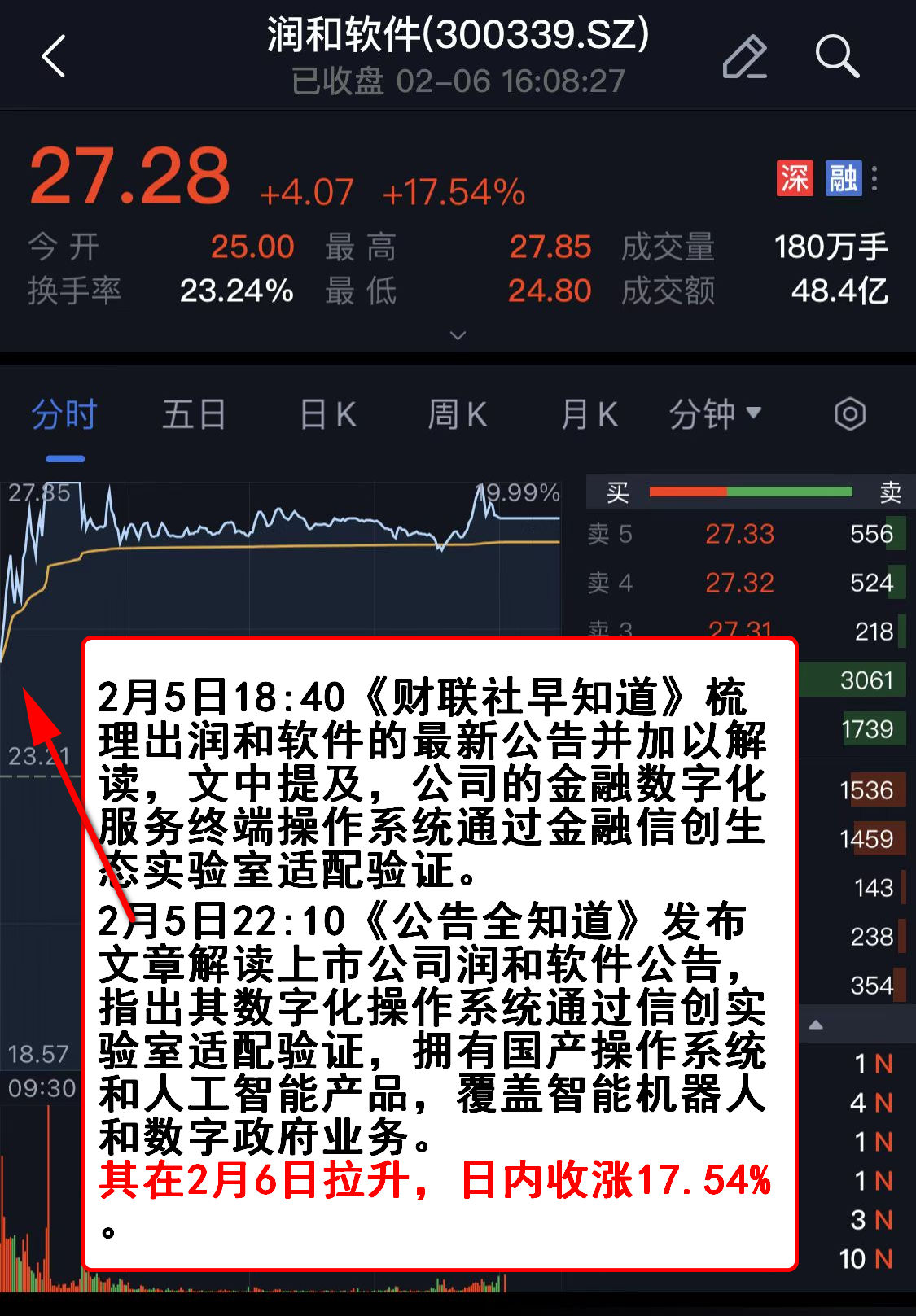Open the three-dot menu beside 融
Screen dimensions: 916x1316
pyautogui.click(x=874, y=178)
